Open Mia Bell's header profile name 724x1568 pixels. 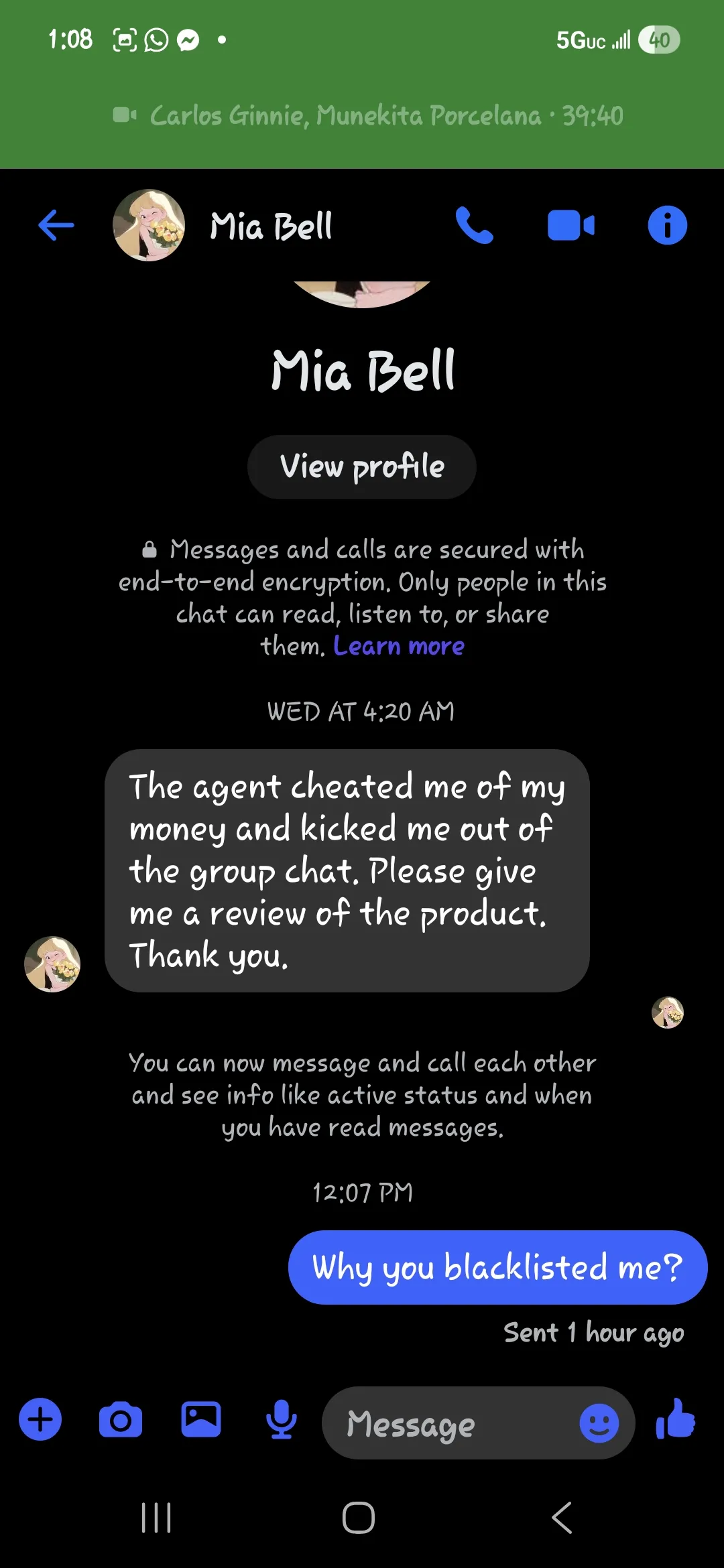(271, 226)
